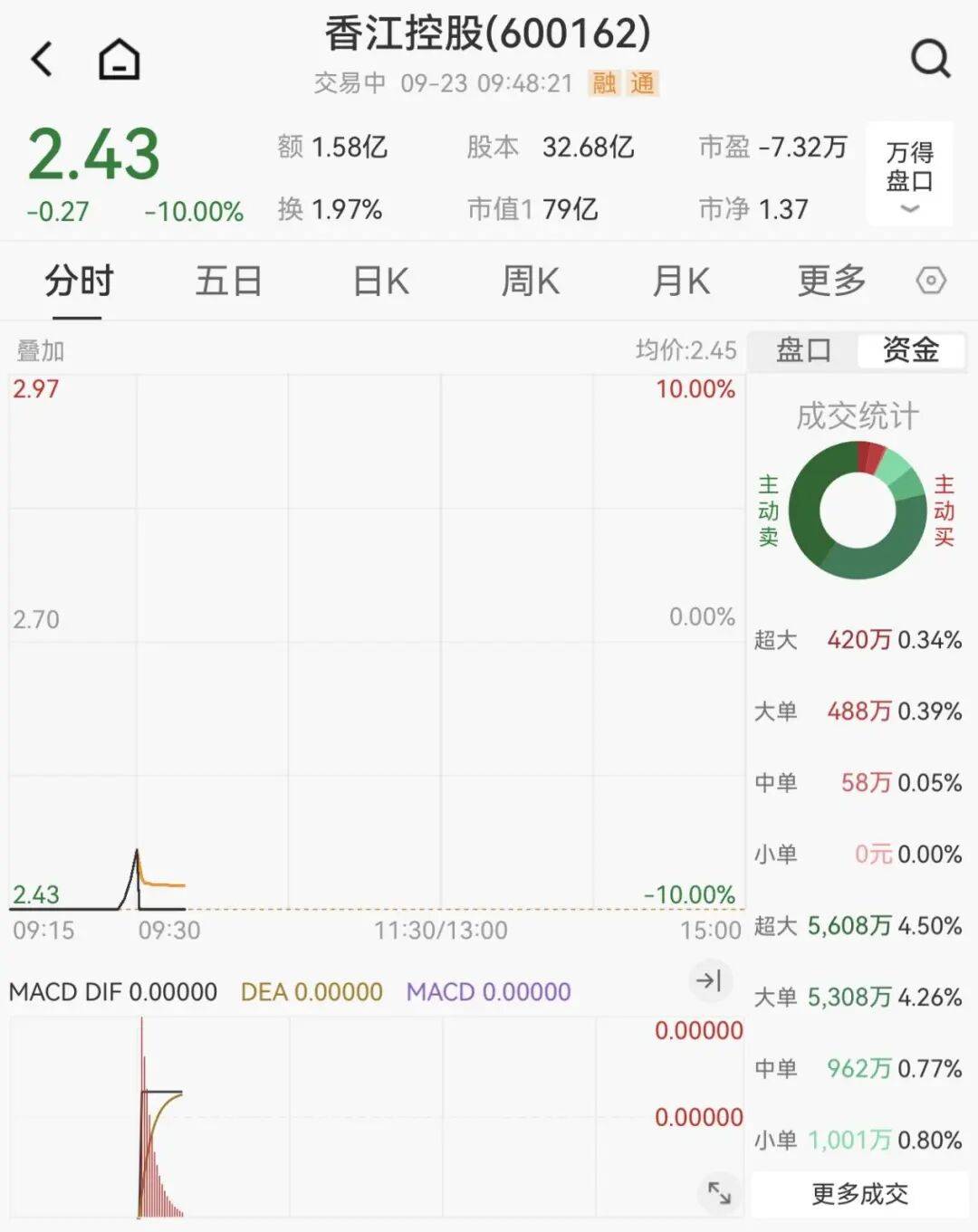978x1232 pixels.
Task: Click the 成交统计 donut chart
Action: [x=857, y=511]
